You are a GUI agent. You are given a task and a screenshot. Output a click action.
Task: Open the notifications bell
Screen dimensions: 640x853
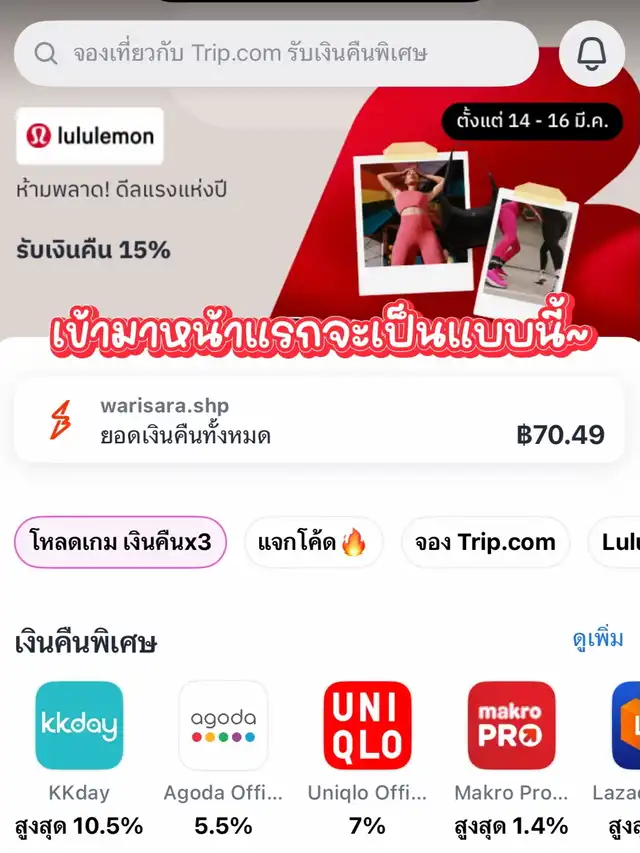(x=592, y=53)
